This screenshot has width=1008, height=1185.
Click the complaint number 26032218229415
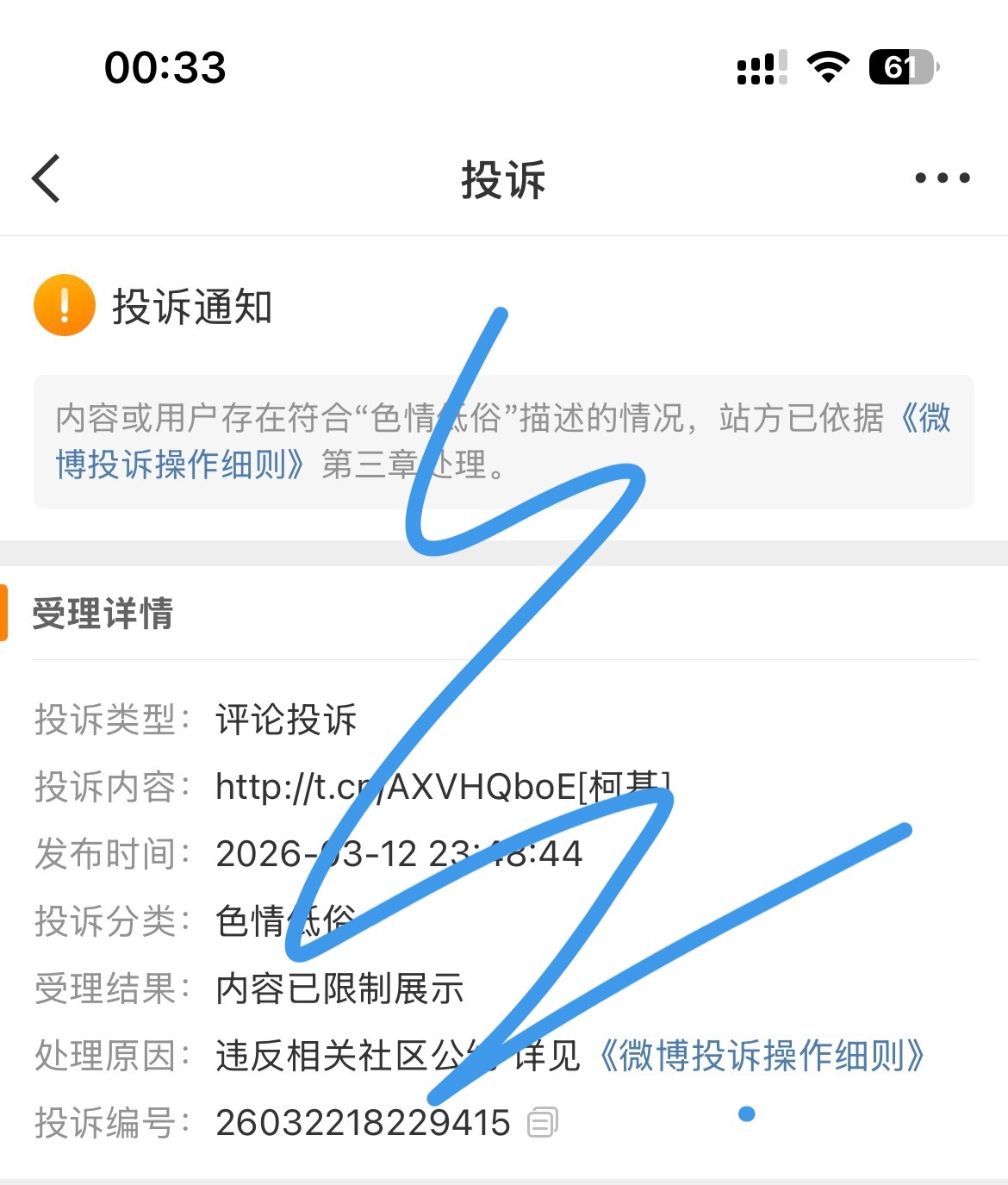[362, 1121]
